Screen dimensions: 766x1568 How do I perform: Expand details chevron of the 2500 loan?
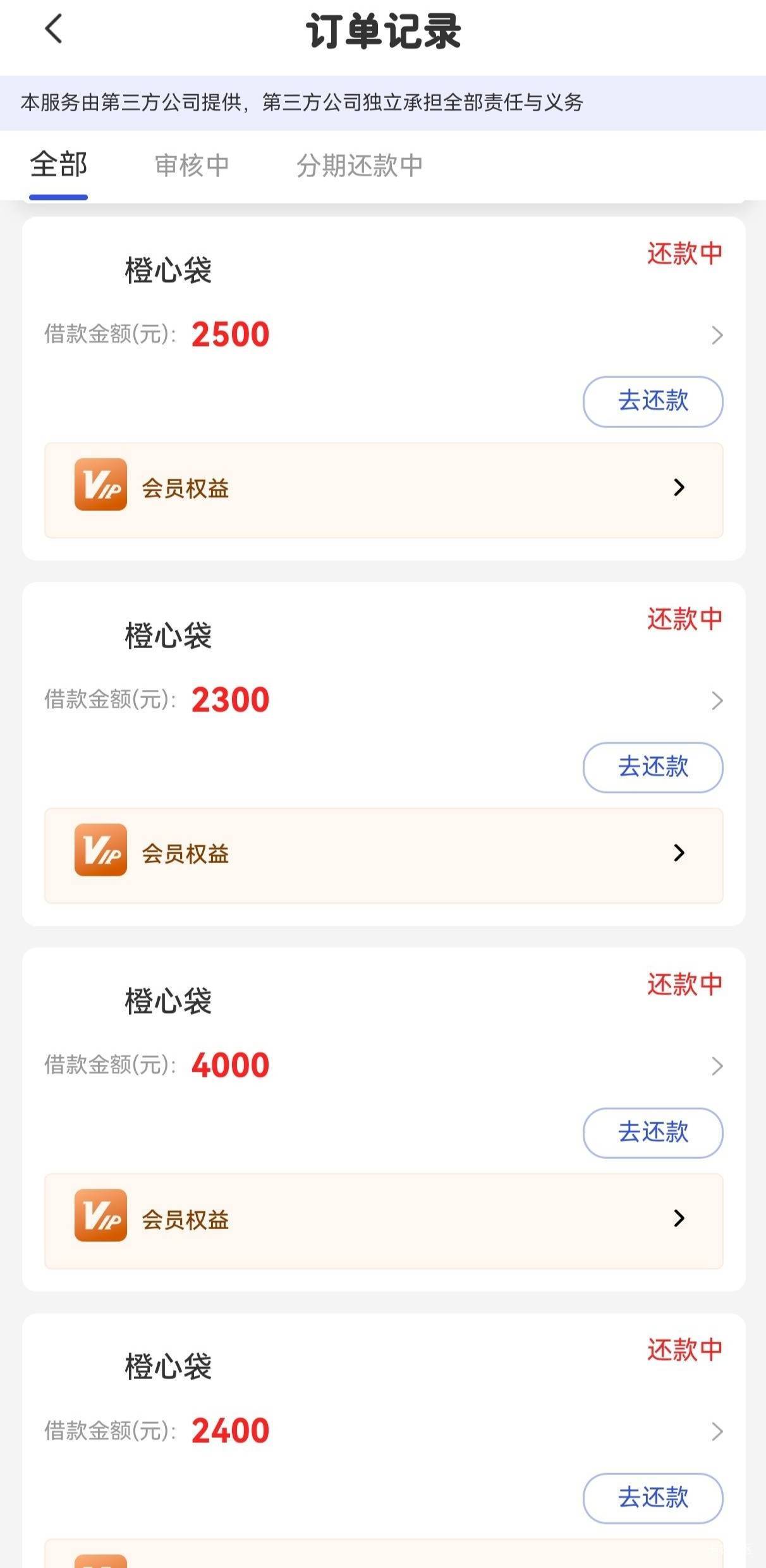(717, 335)
